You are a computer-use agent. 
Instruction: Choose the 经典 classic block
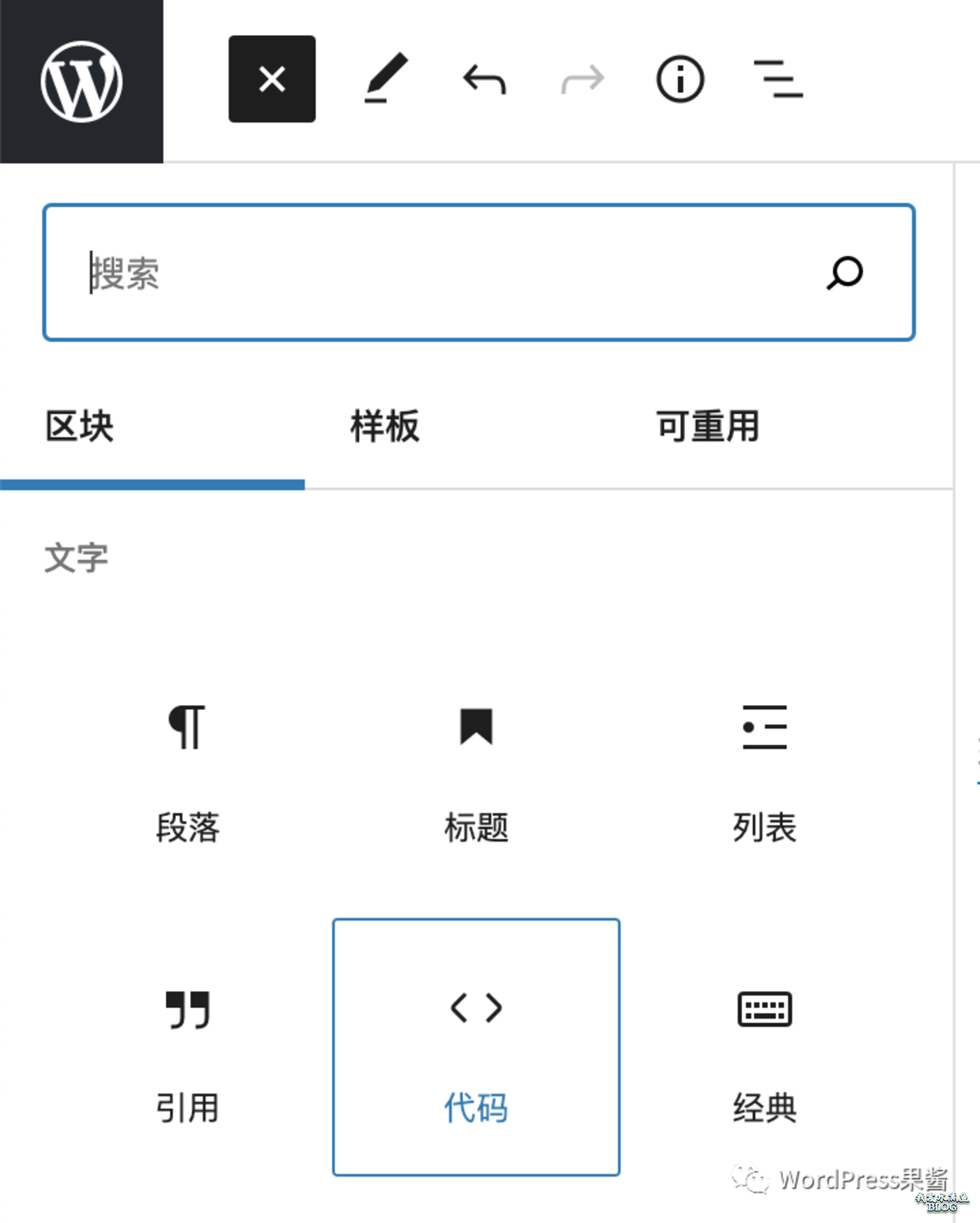(764, 1047)
